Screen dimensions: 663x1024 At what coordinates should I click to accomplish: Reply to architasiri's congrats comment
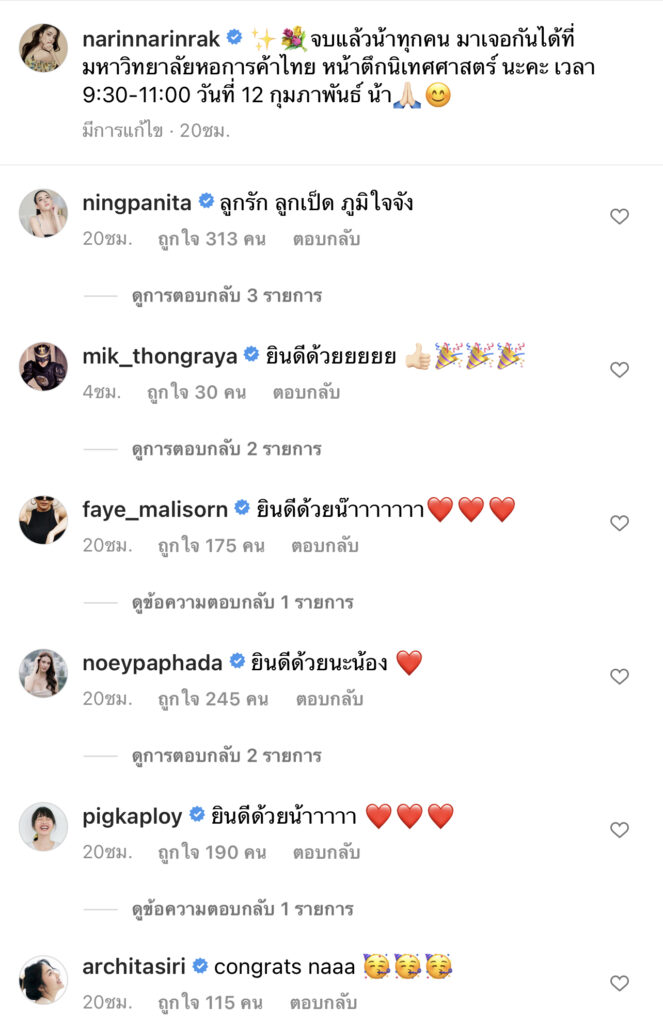point(326,1003)
